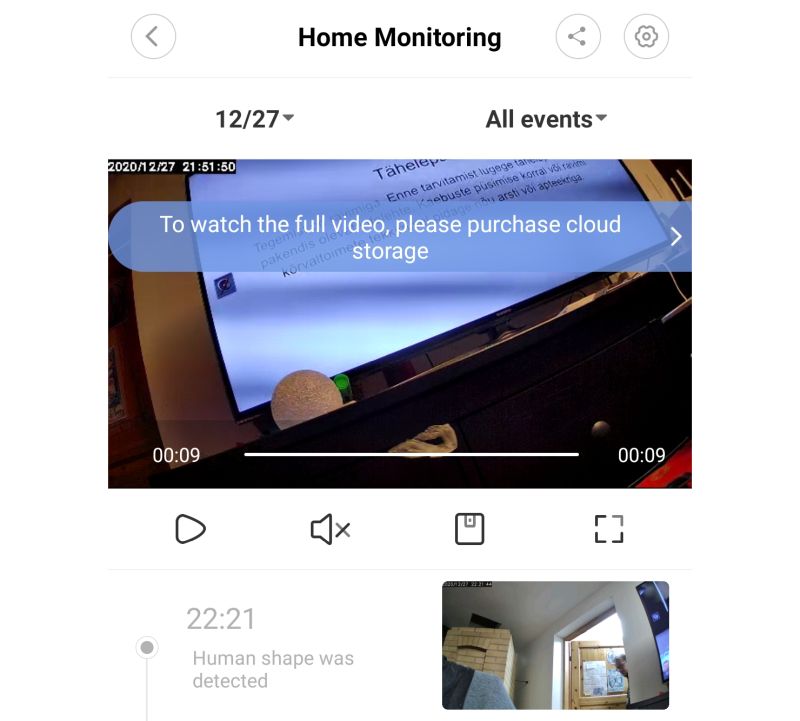Tap the video progress bar

click(411, 455)
